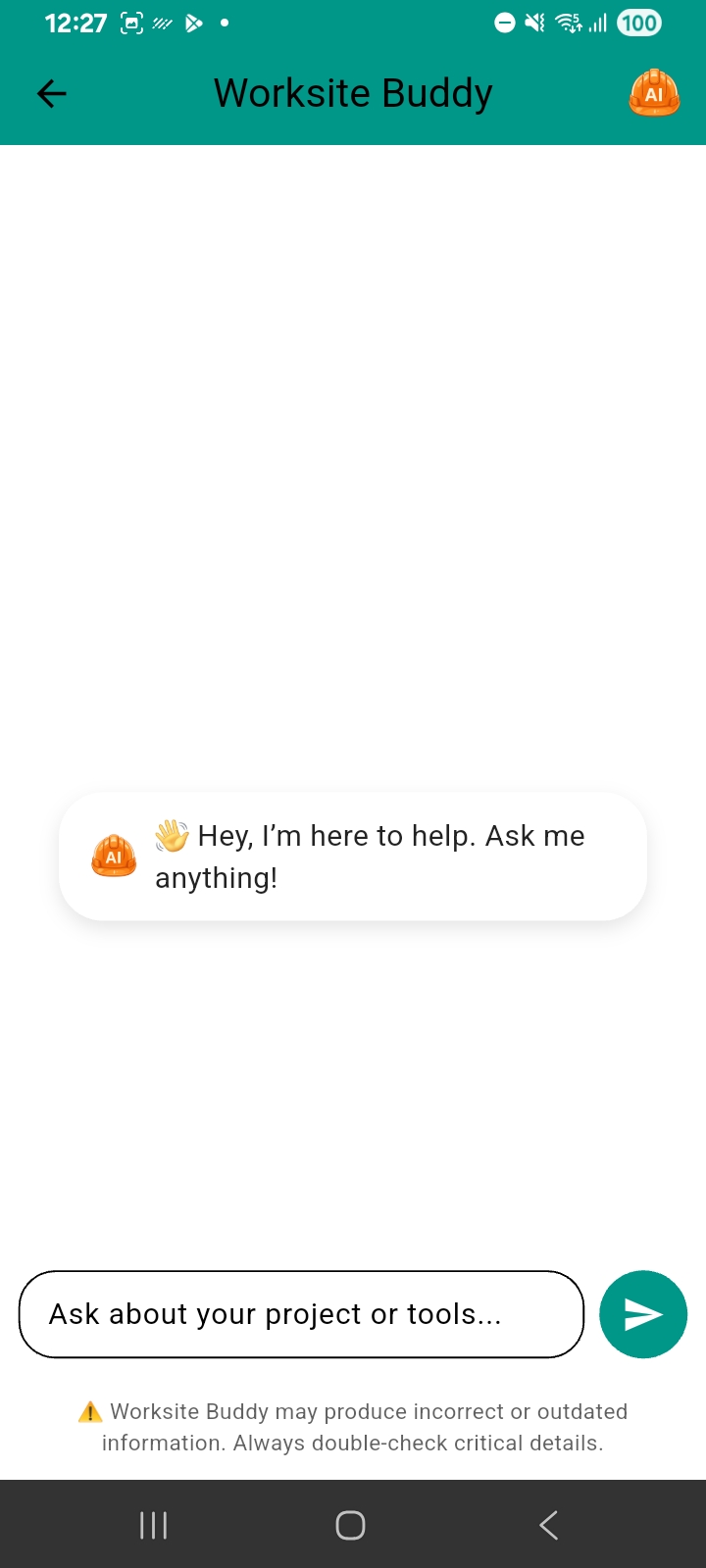Tap the send message paper plane icon
This screenshot has height=1568, width=706.
tap(642, 1313)
